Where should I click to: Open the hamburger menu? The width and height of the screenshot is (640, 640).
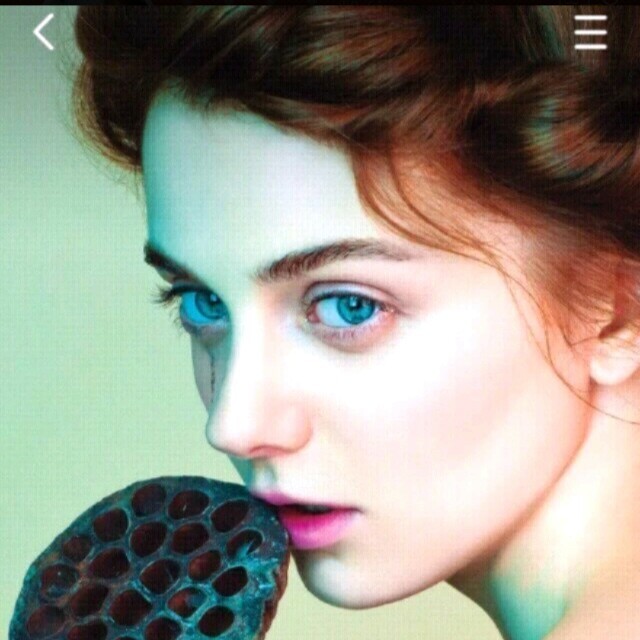click(x=590, y=33)
